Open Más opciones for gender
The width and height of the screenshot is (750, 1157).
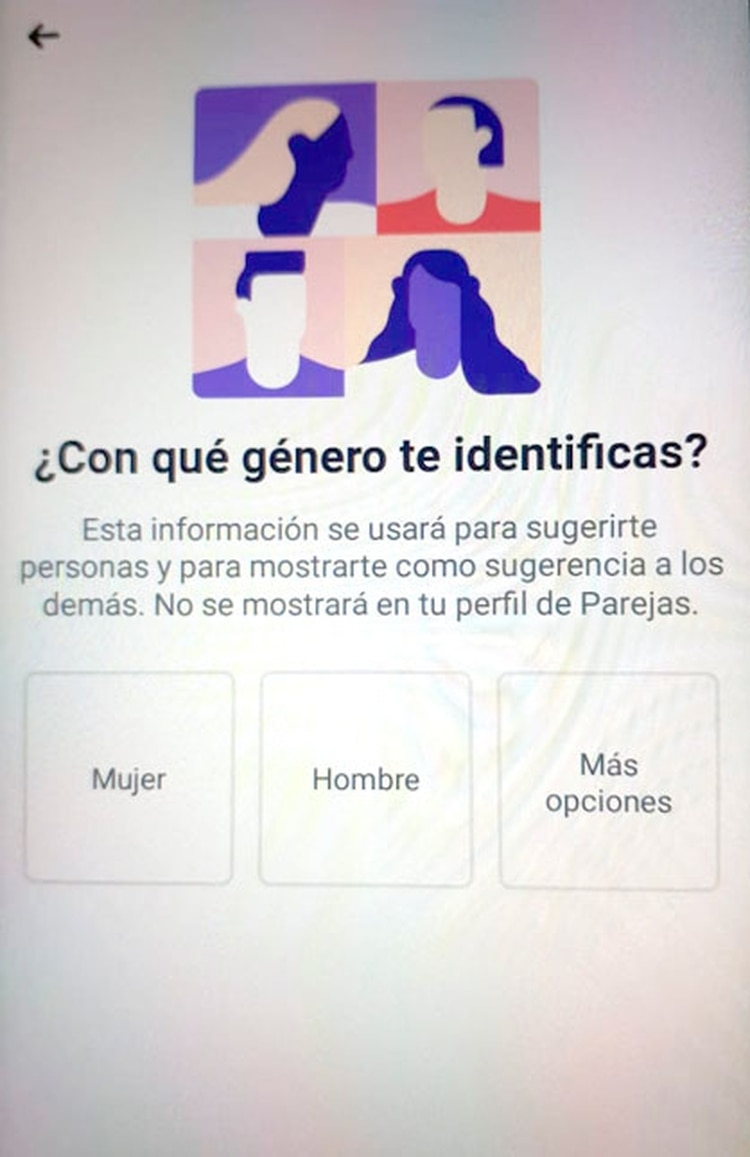608,782
